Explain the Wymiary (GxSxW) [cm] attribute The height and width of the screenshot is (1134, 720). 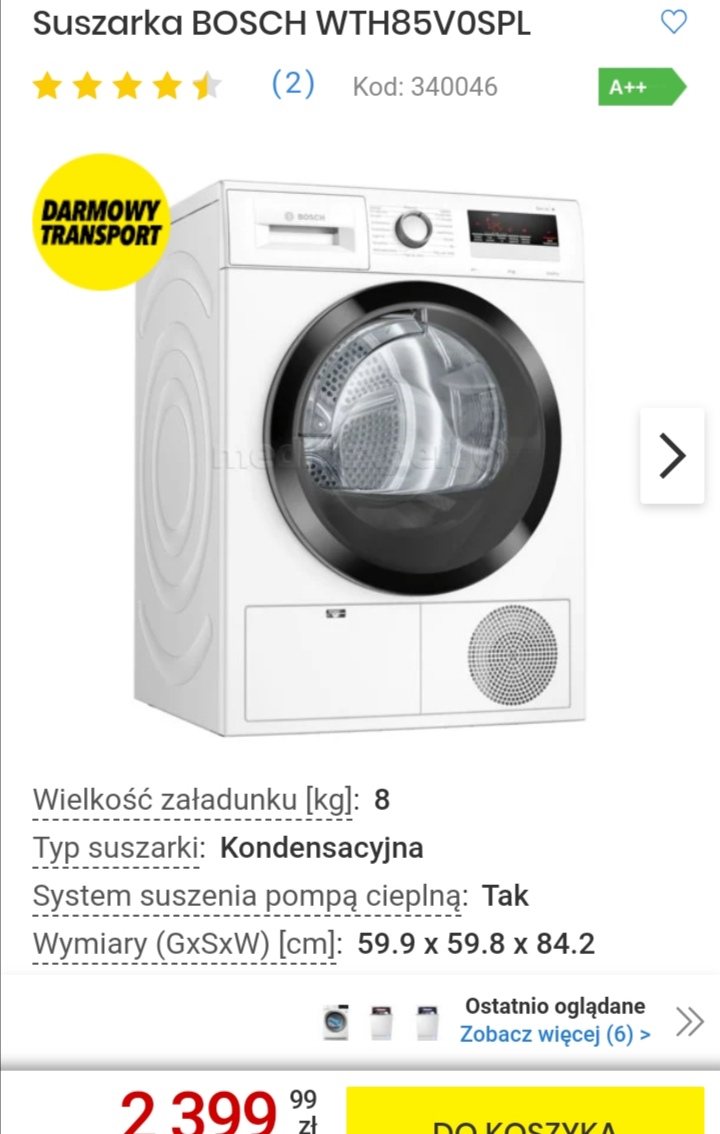(188, 944)
